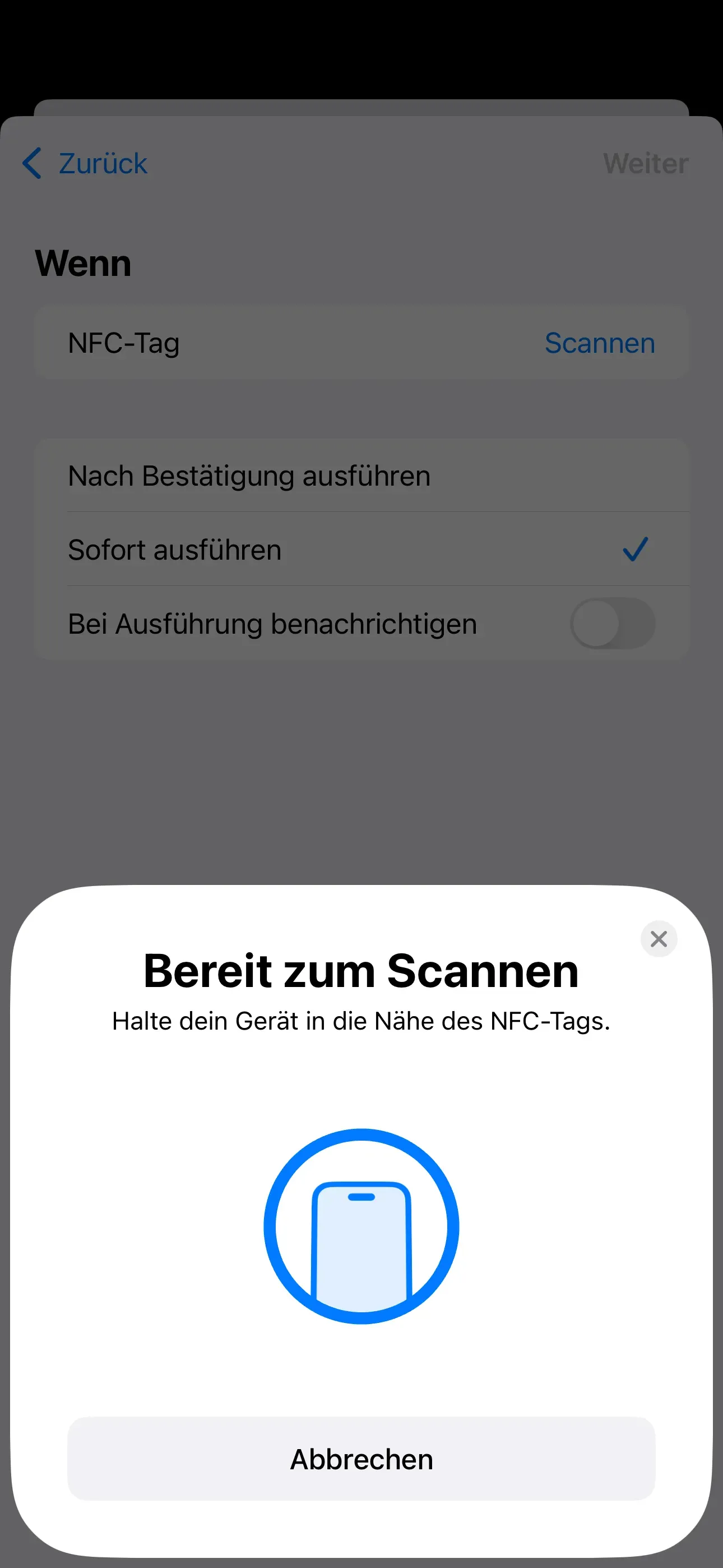Tap Weiter to continue
This screenshot has height=1568, width=723.
coord(646,163)
